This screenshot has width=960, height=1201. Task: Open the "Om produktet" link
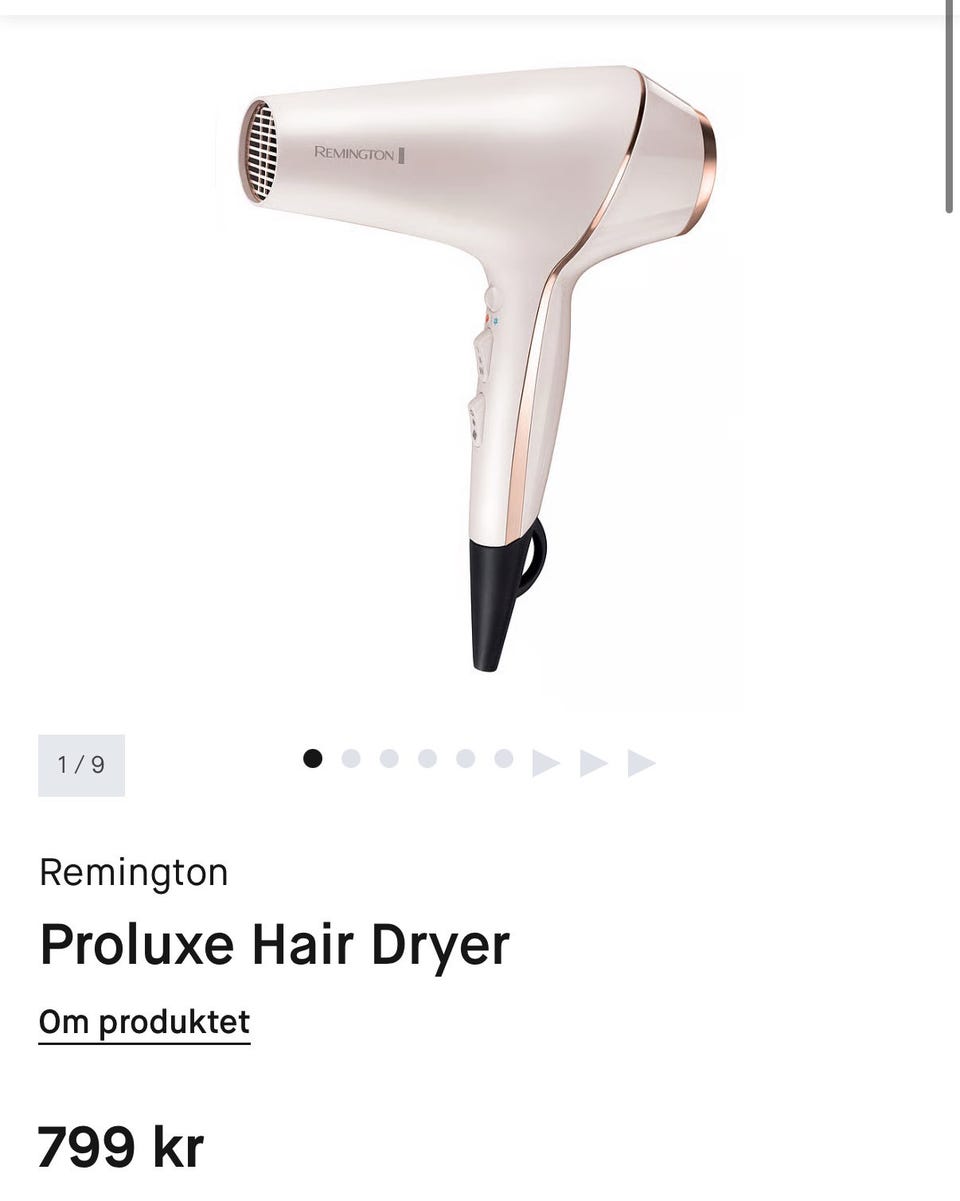pyautogui.click(x=144, y=1022)
